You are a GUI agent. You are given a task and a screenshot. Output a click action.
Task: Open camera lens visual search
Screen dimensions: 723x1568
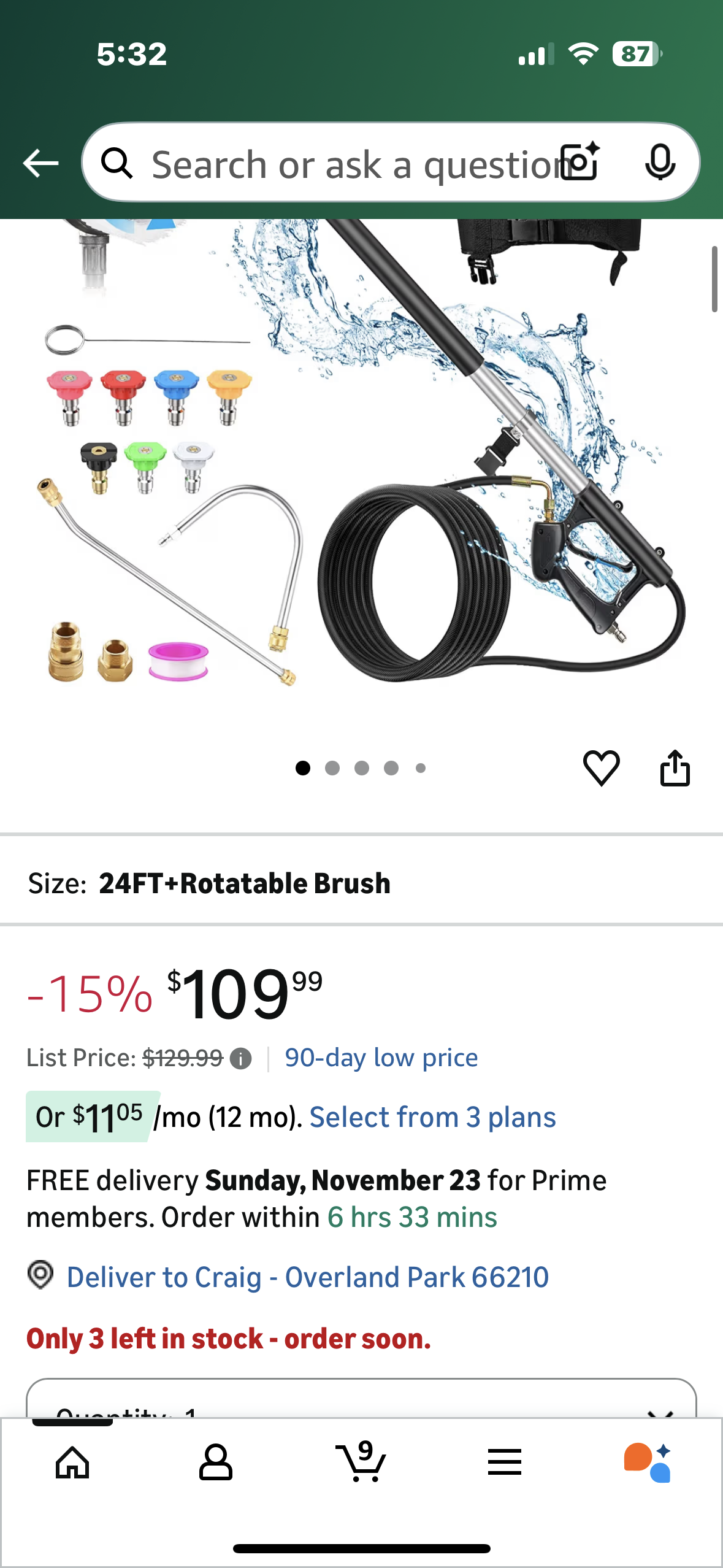click(x=580, y=163)
